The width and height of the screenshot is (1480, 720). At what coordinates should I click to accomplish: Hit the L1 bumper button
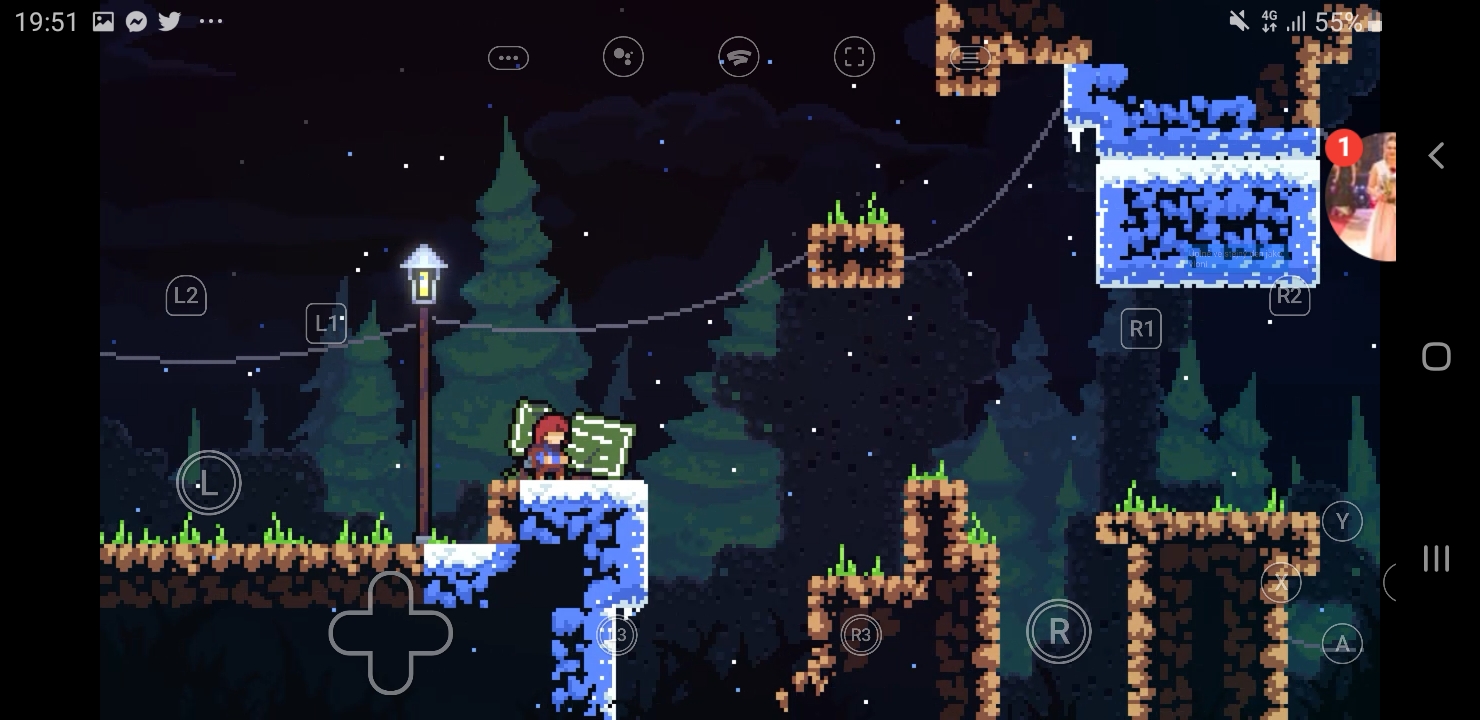coord(326,324)
